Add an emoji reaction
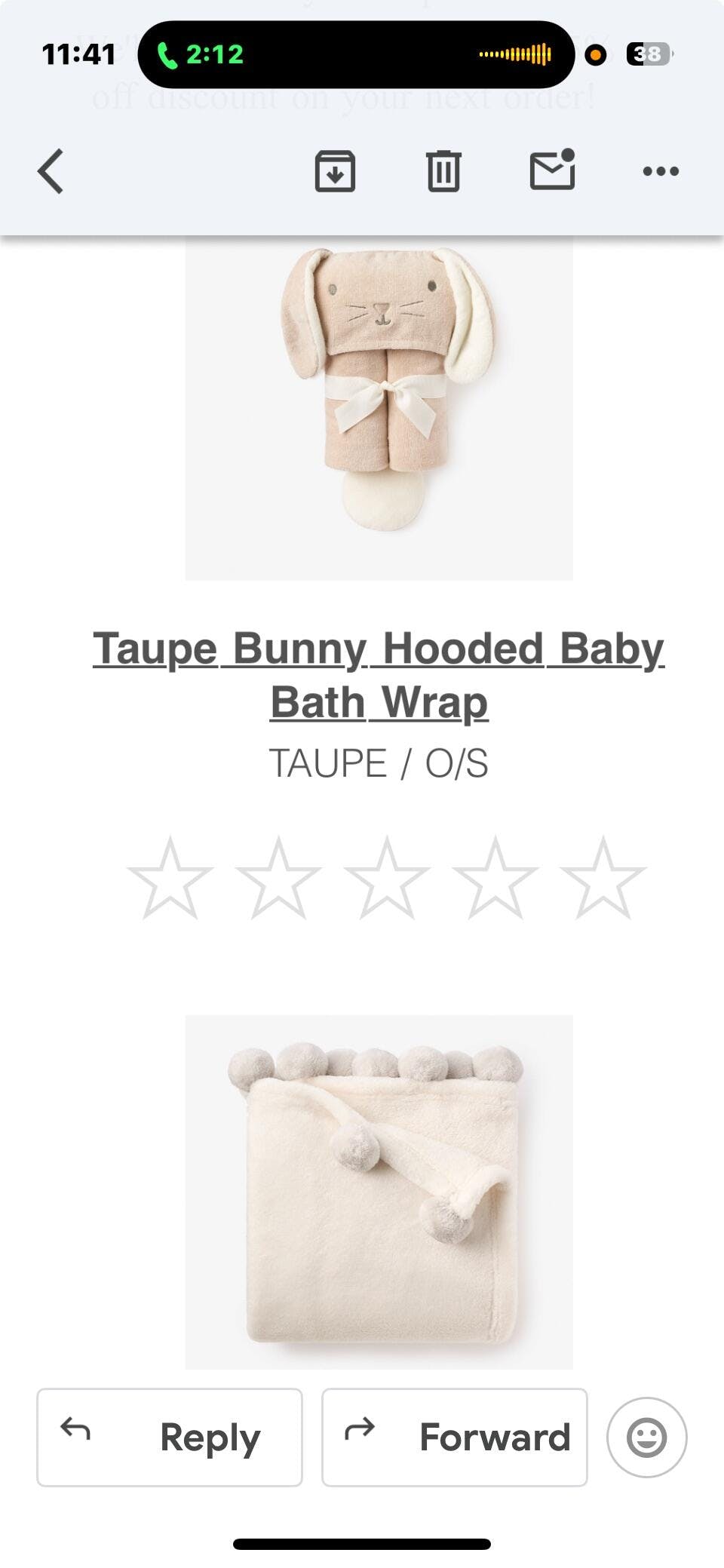 click(x=646, y=1437)
